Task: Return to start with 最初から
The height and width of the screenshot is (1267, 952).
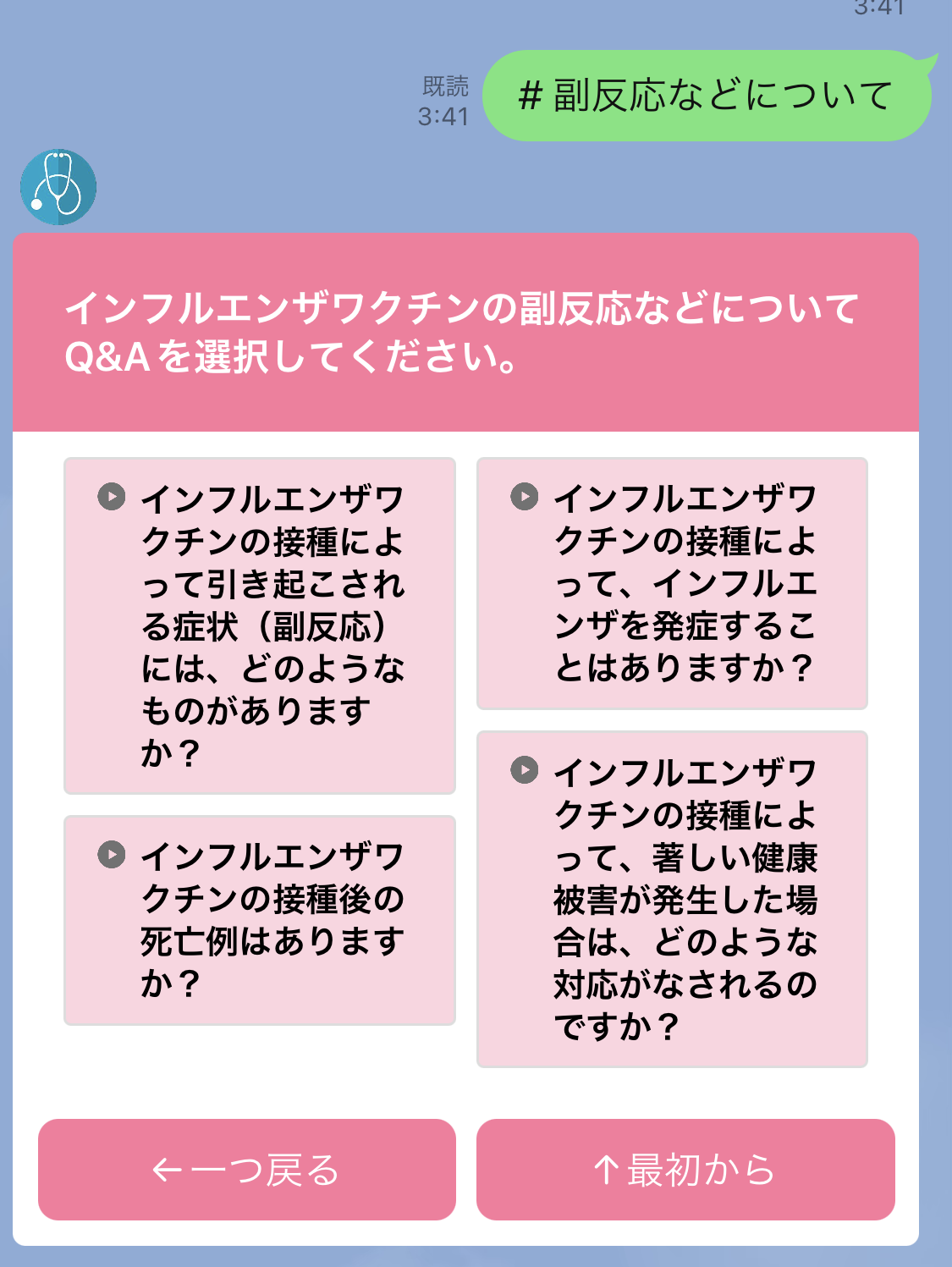Action: click(x=685, y=1170)
